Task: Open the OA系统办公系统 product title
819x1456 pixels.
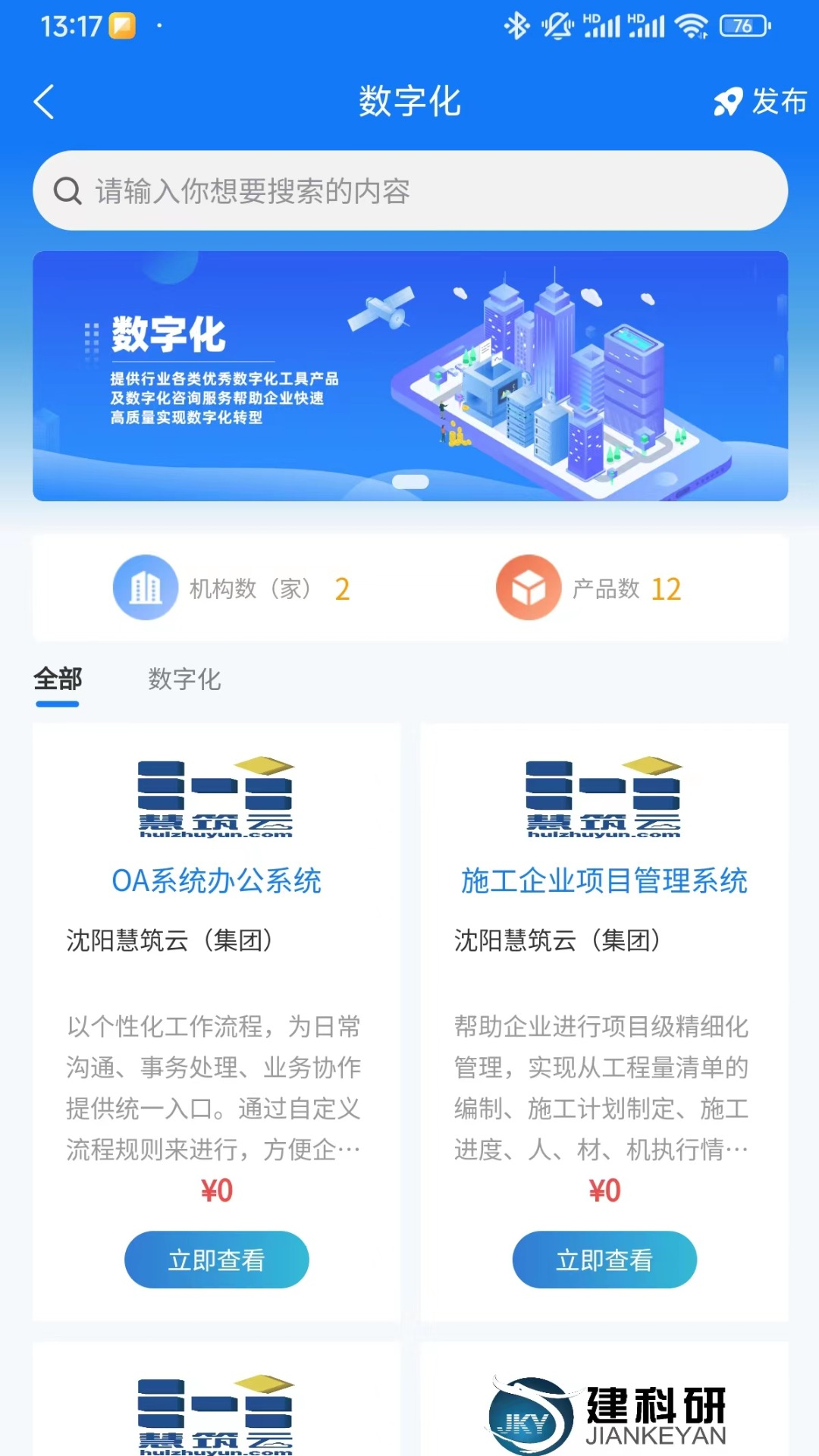Action: (216, 882)
